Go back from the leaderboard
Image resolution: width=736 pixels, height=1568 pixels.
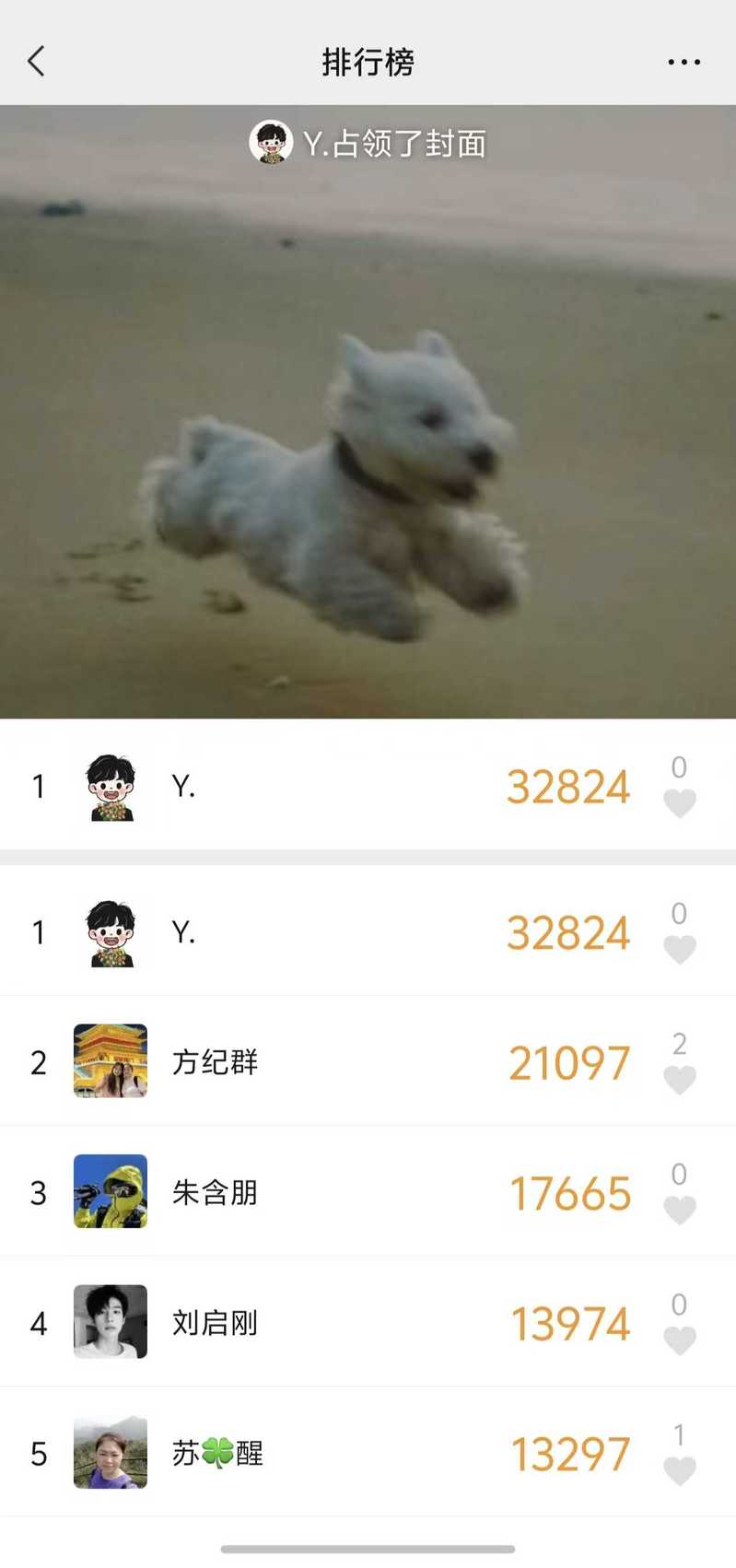37,62
